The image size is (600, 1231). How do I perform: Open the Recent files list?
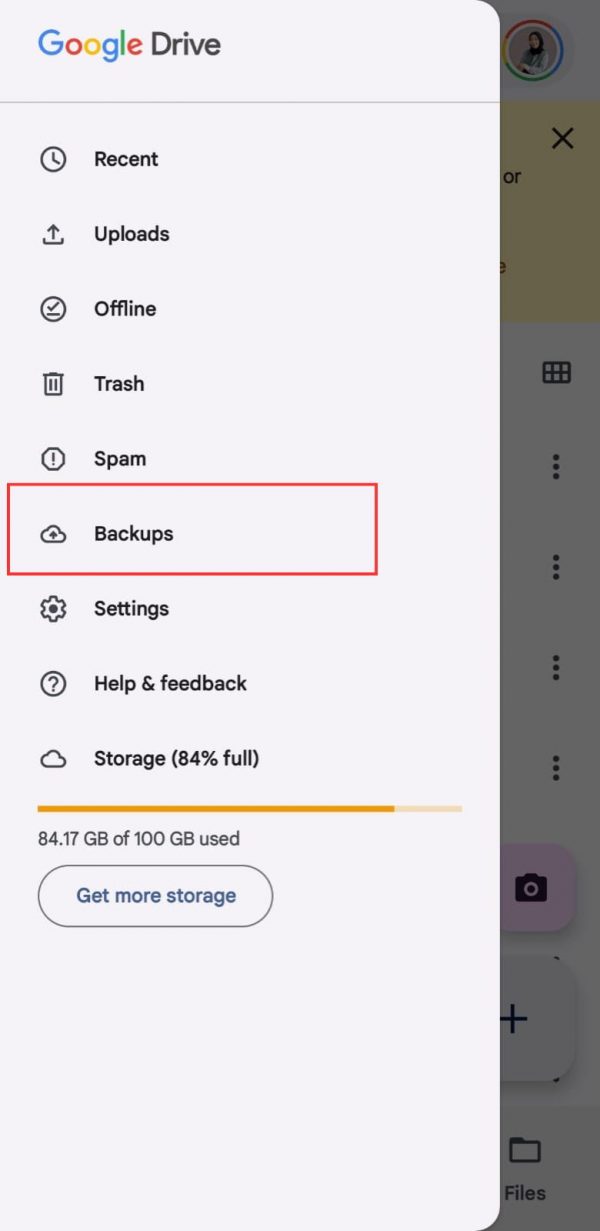click(x=249, y=159)
